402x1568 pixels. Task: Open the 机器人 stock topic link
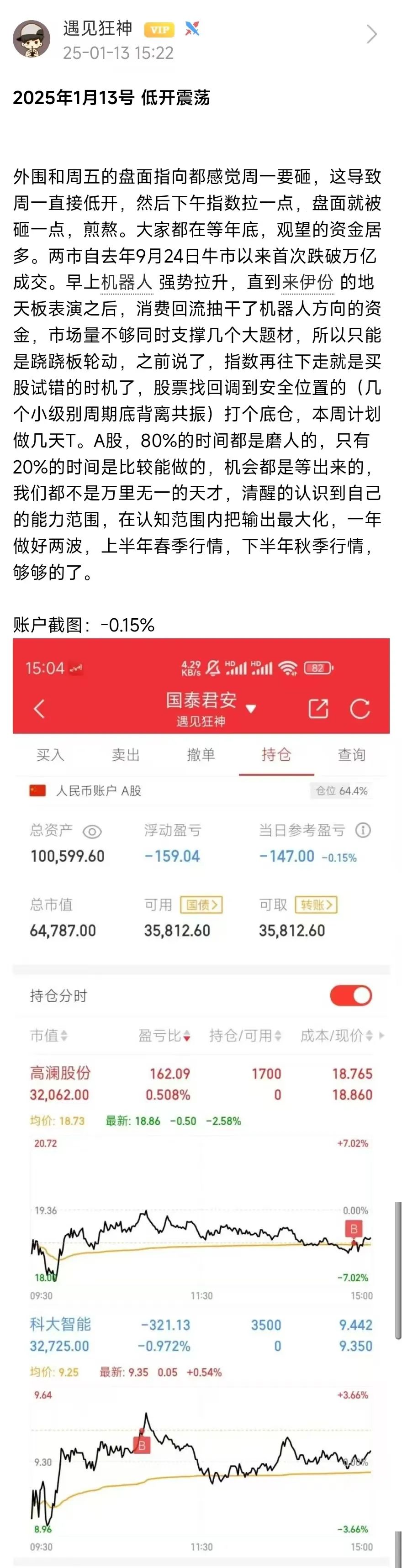(126, 282)
